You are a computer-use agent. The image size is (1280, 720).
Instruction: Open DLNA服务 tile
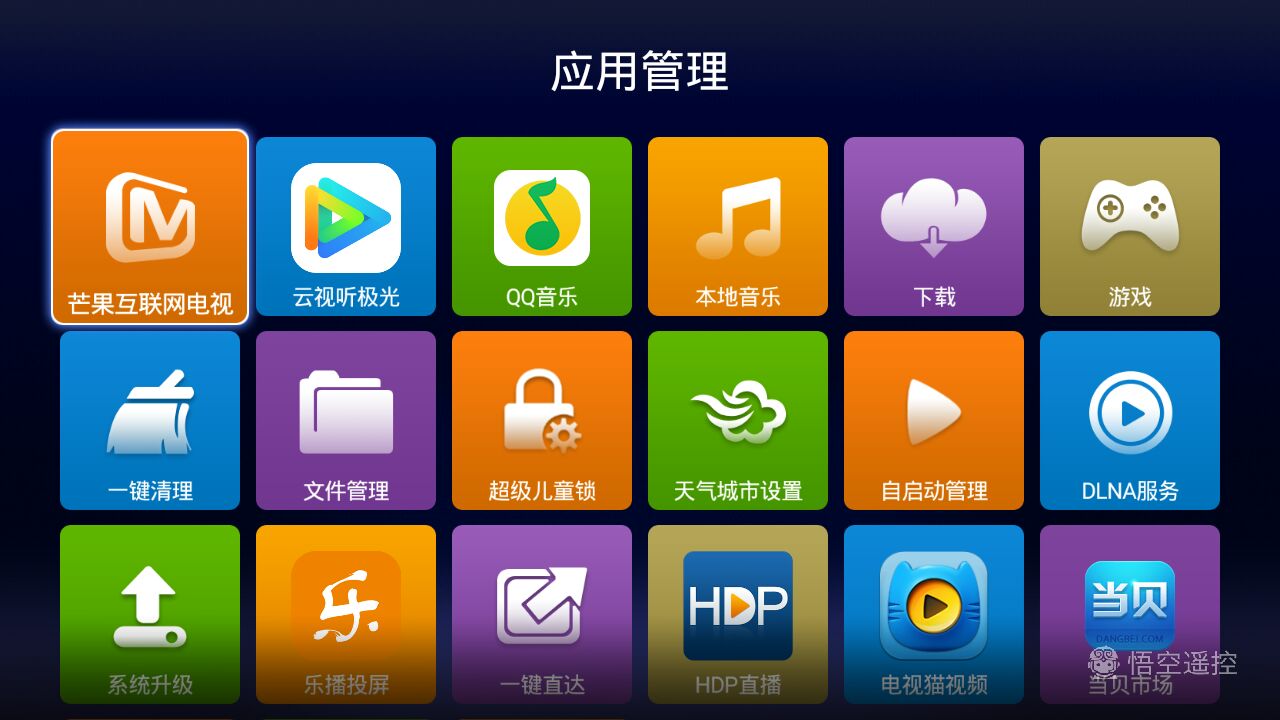click(x=1130, y=420)
